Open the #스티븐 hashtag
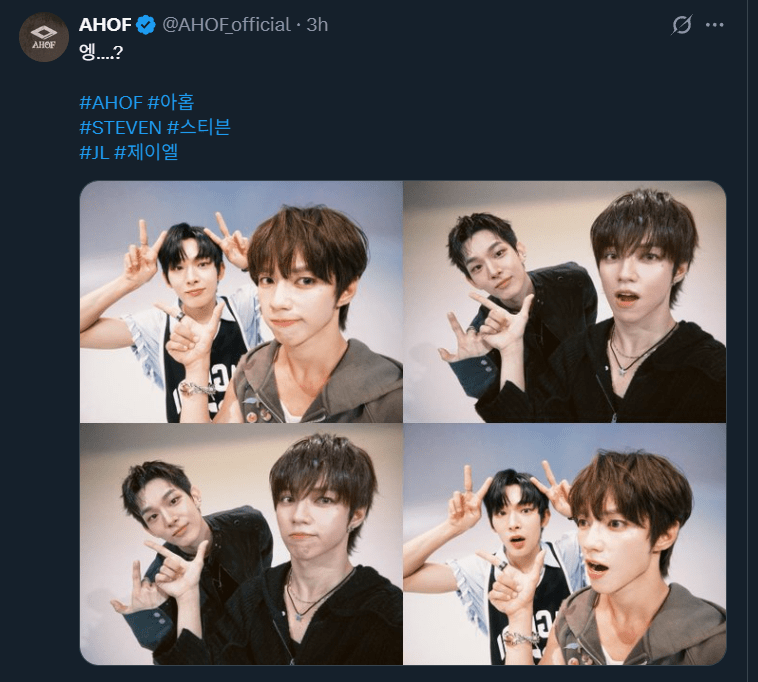 click(x=198, y=128)
